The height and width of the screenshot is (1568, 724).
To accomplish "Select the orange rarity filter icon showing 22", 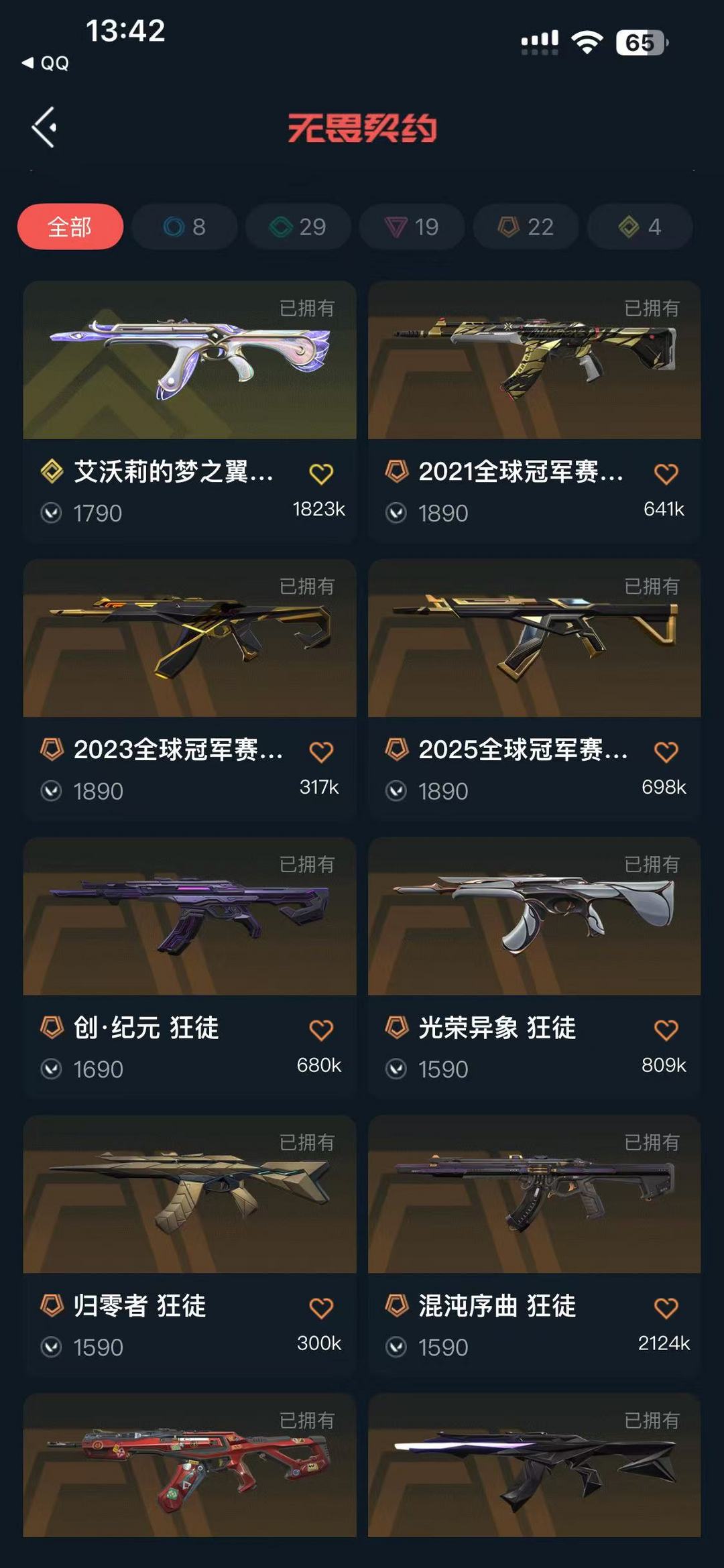I will pos(526,227).
